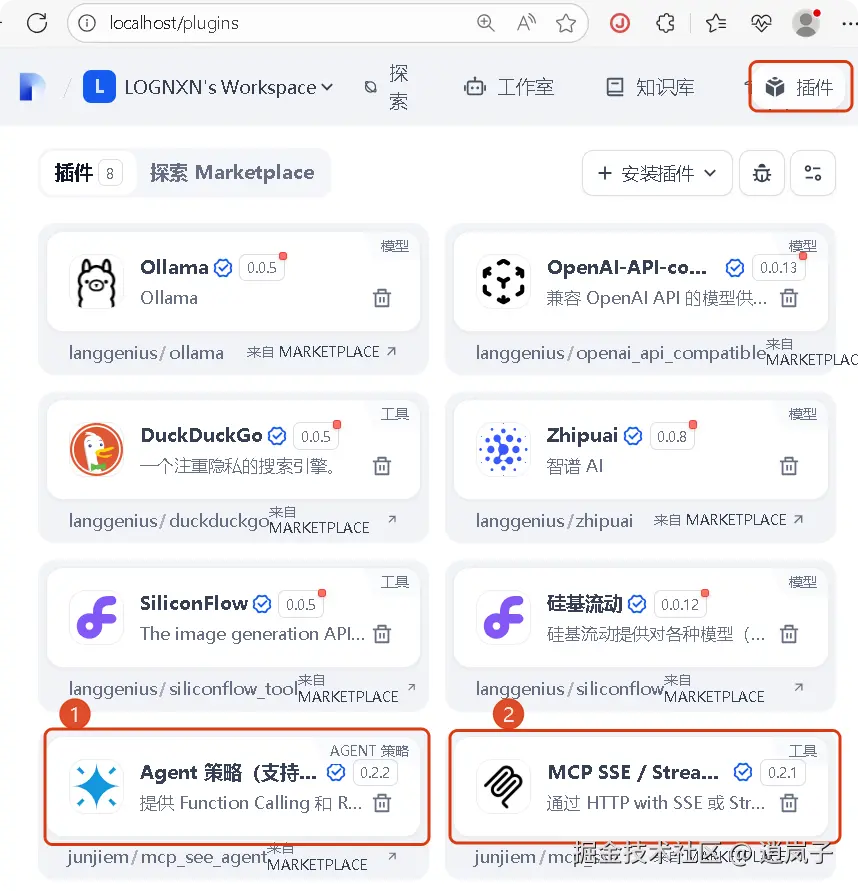Image resolution: width=858 pixels, height=891 pixels.
Task: Tap the browser address bar
Action: (x=280, y=23)
